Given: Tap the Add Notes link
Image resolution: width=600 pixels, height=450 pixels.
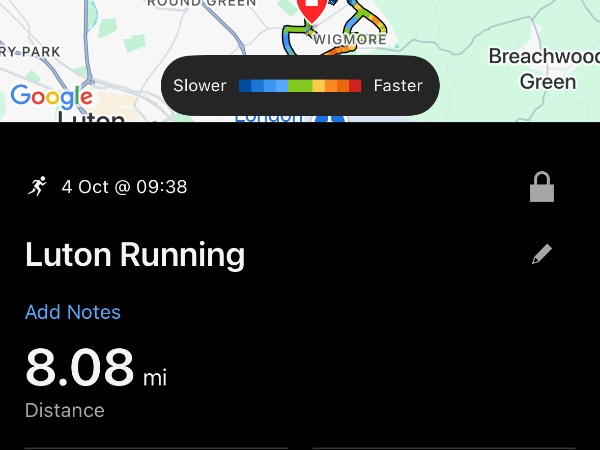Looking at the screenshot, I should [73, 312].
